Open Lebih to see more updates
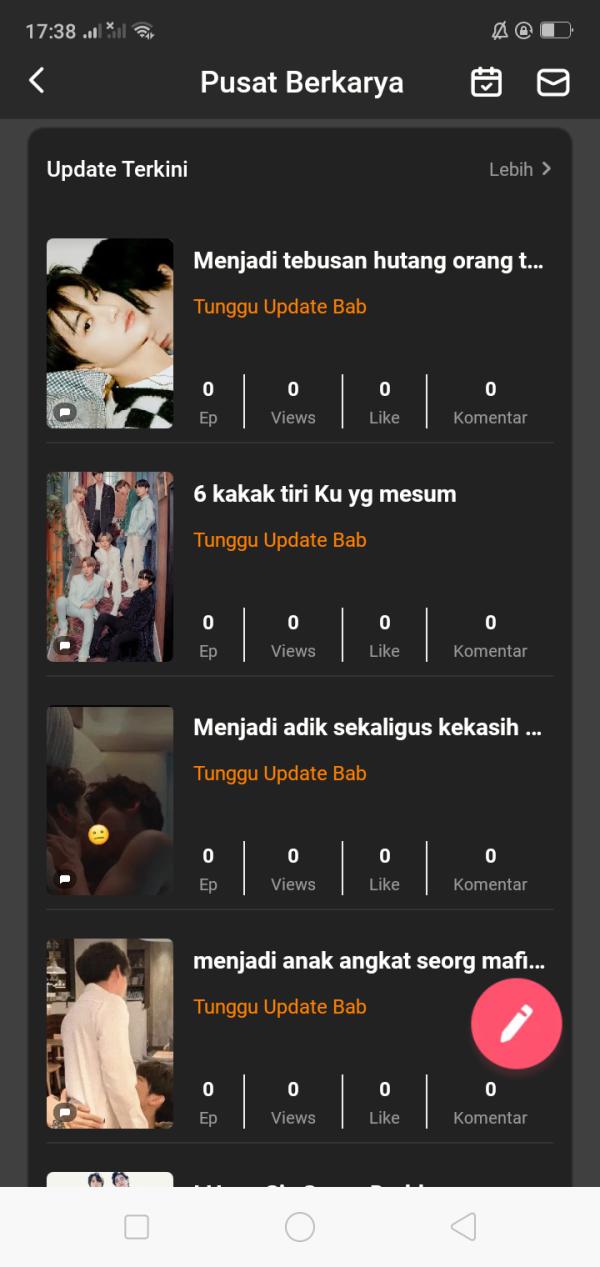Screen dimensions: 600x1267 (x=520, y=170)
